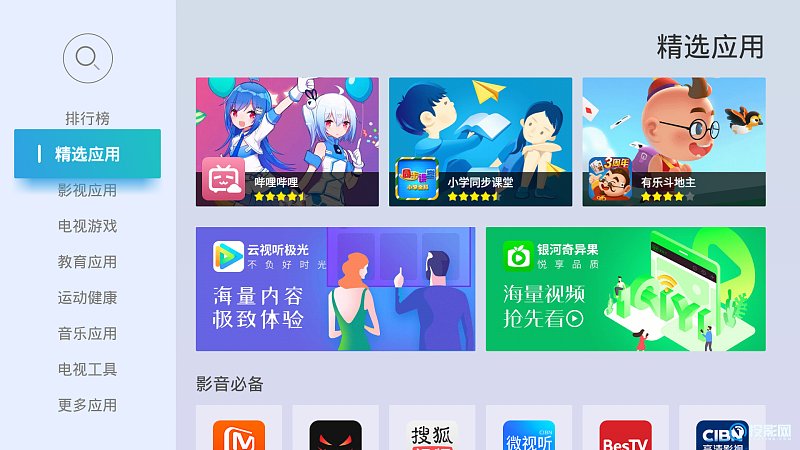This screenshot has width=800, height=450.
Task: Select 音乐应用 in sidebar
Action: tap(87, 334)
